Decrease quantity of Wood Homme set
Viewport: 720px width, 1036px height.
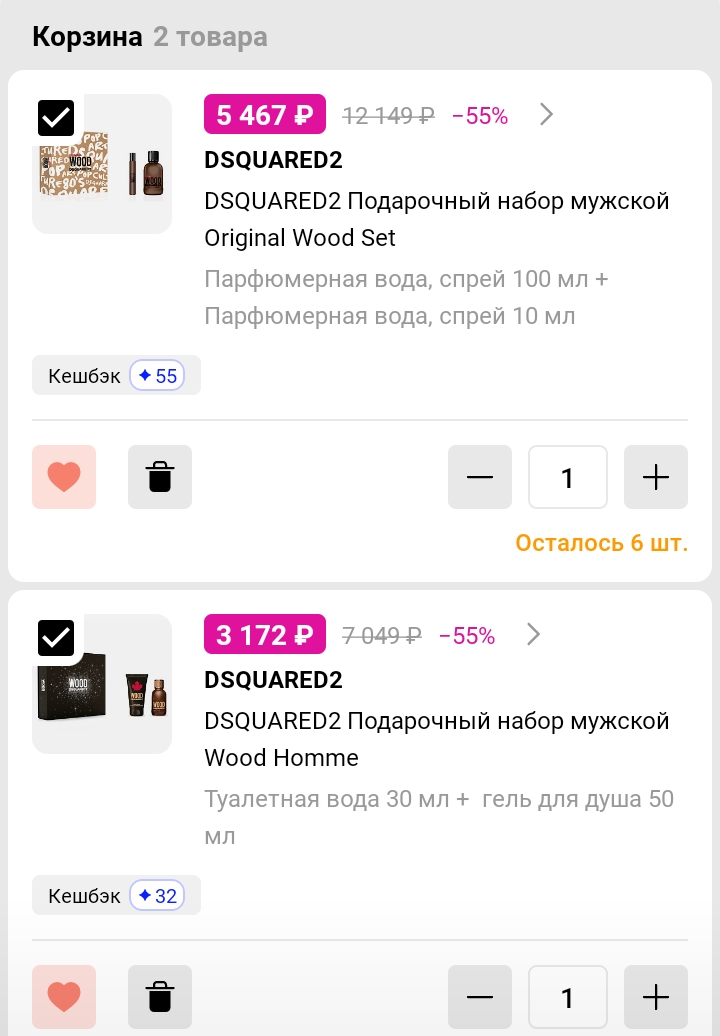click(x=480, y=997)
